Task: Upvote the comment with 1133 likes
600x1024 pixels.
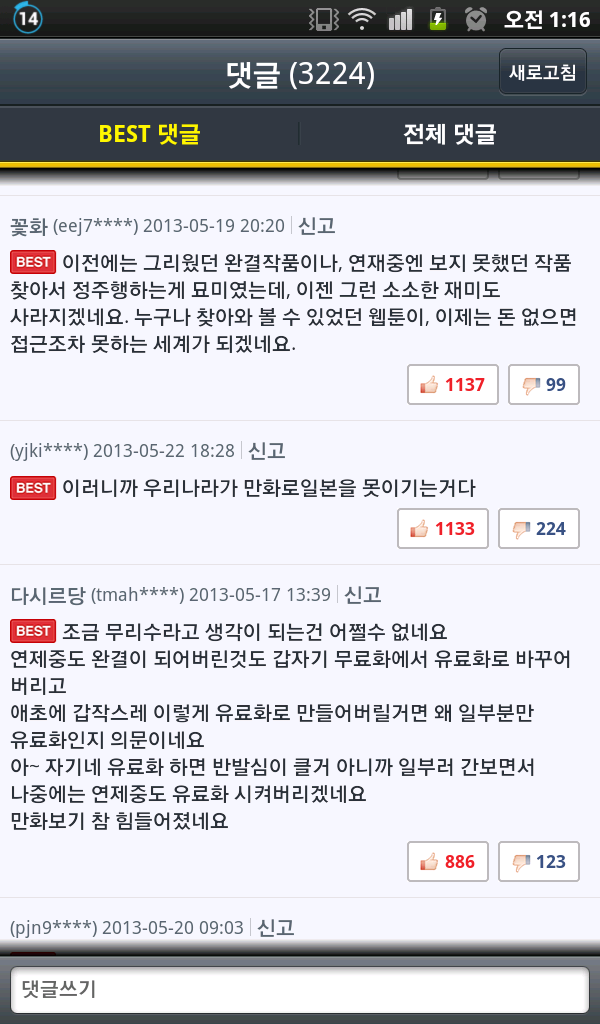Action: coord(443,529)
